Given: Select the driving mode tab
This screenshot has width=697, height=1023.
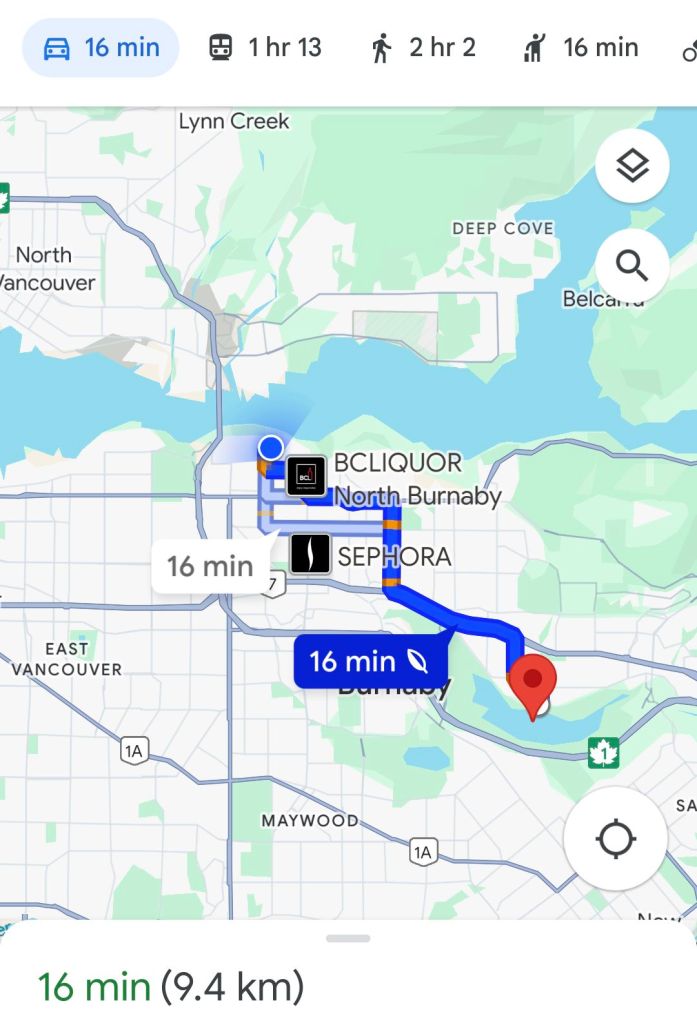Looking at the screenshot, I should click(100, 47).
